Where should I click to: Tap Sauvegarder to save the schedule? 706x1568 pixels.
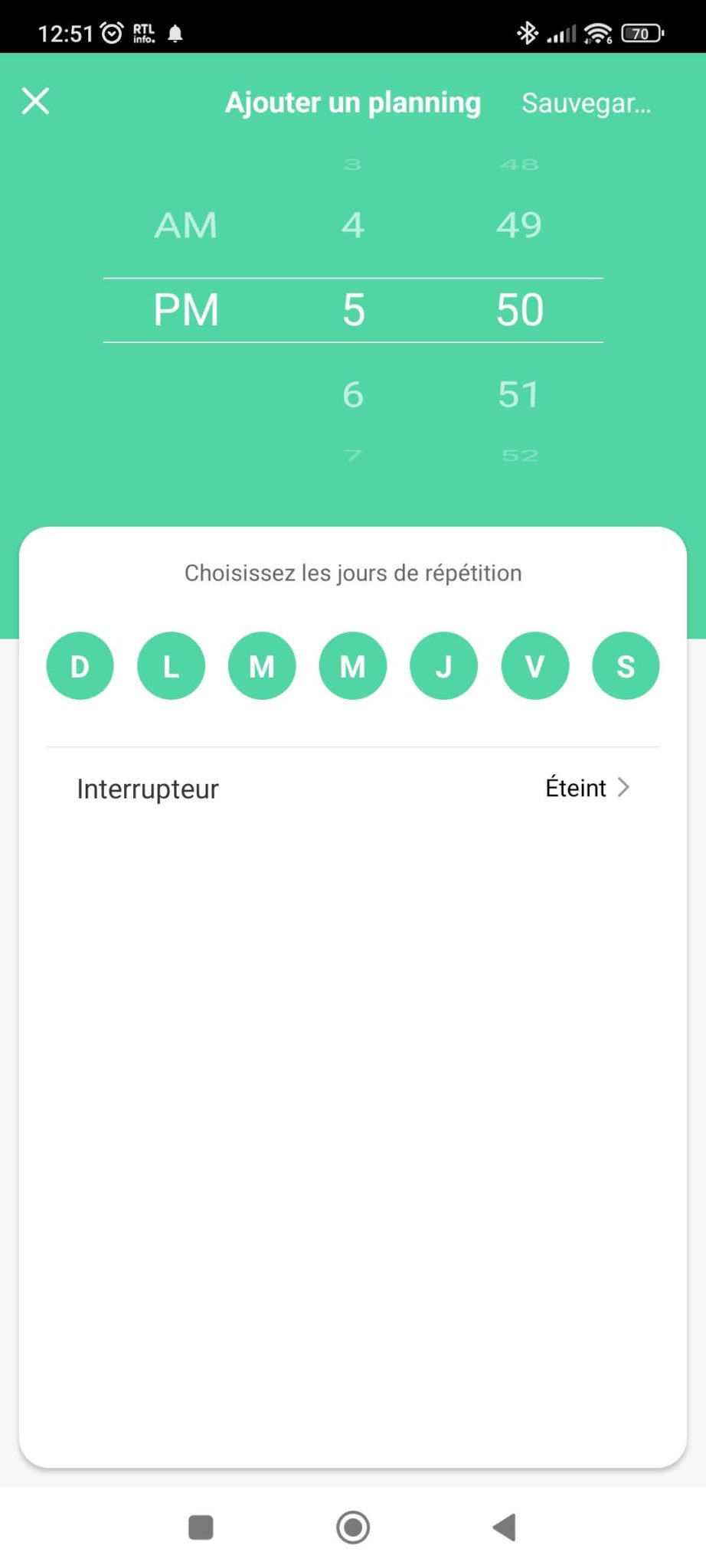(x=586, y=103)
